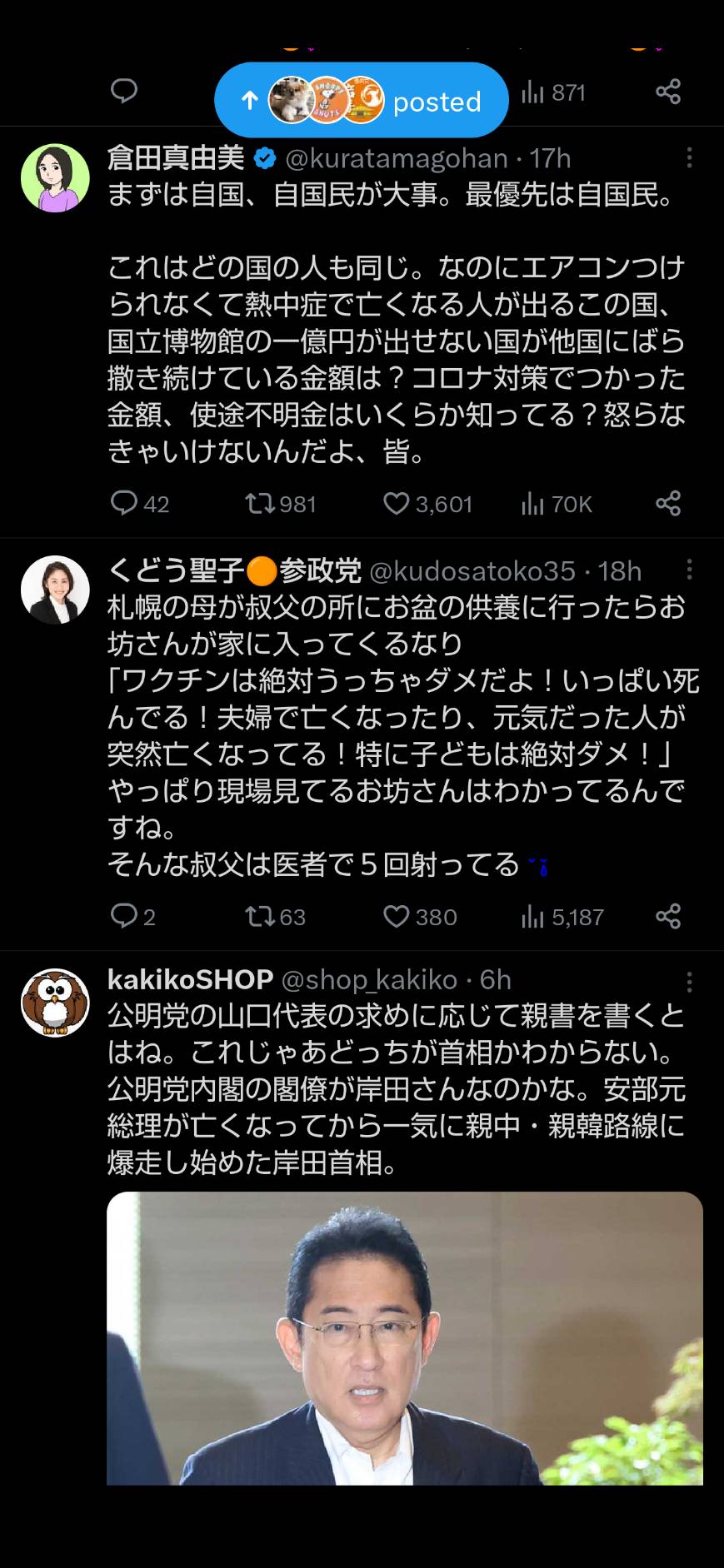Image resolution: width=724 pixels, height=1568 pixels.
Task: Share the topmost tweet with 871 views
Action: [668, 92]
